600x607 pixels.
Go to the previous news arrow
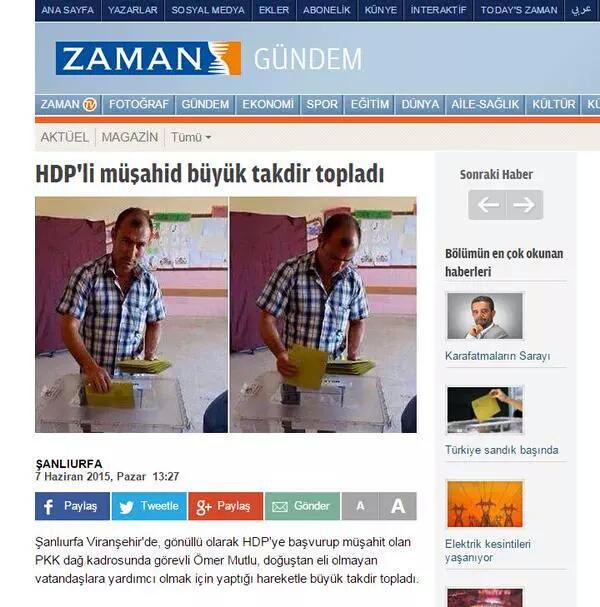tap(487, 205)
